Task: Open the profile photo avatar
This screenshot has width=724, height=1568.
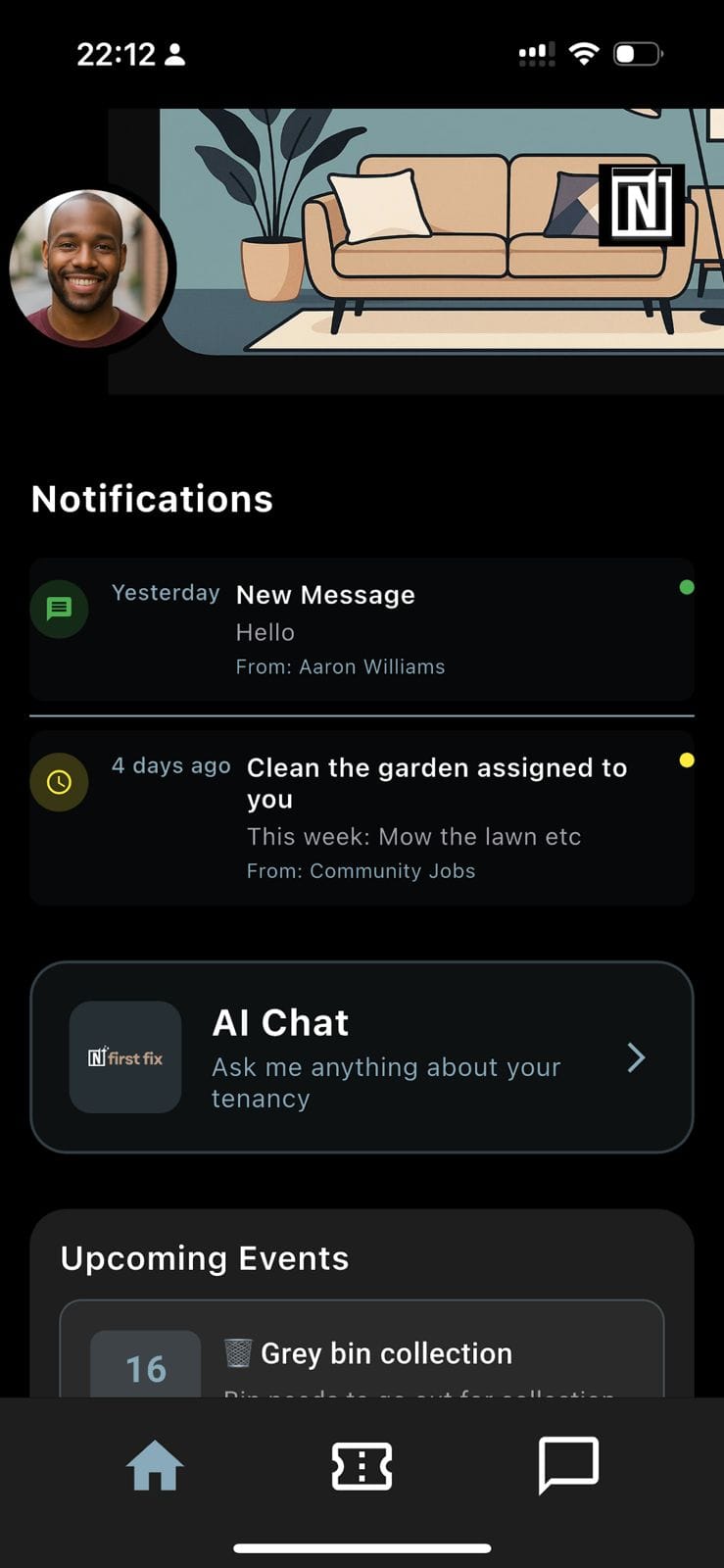Action: 88,269
